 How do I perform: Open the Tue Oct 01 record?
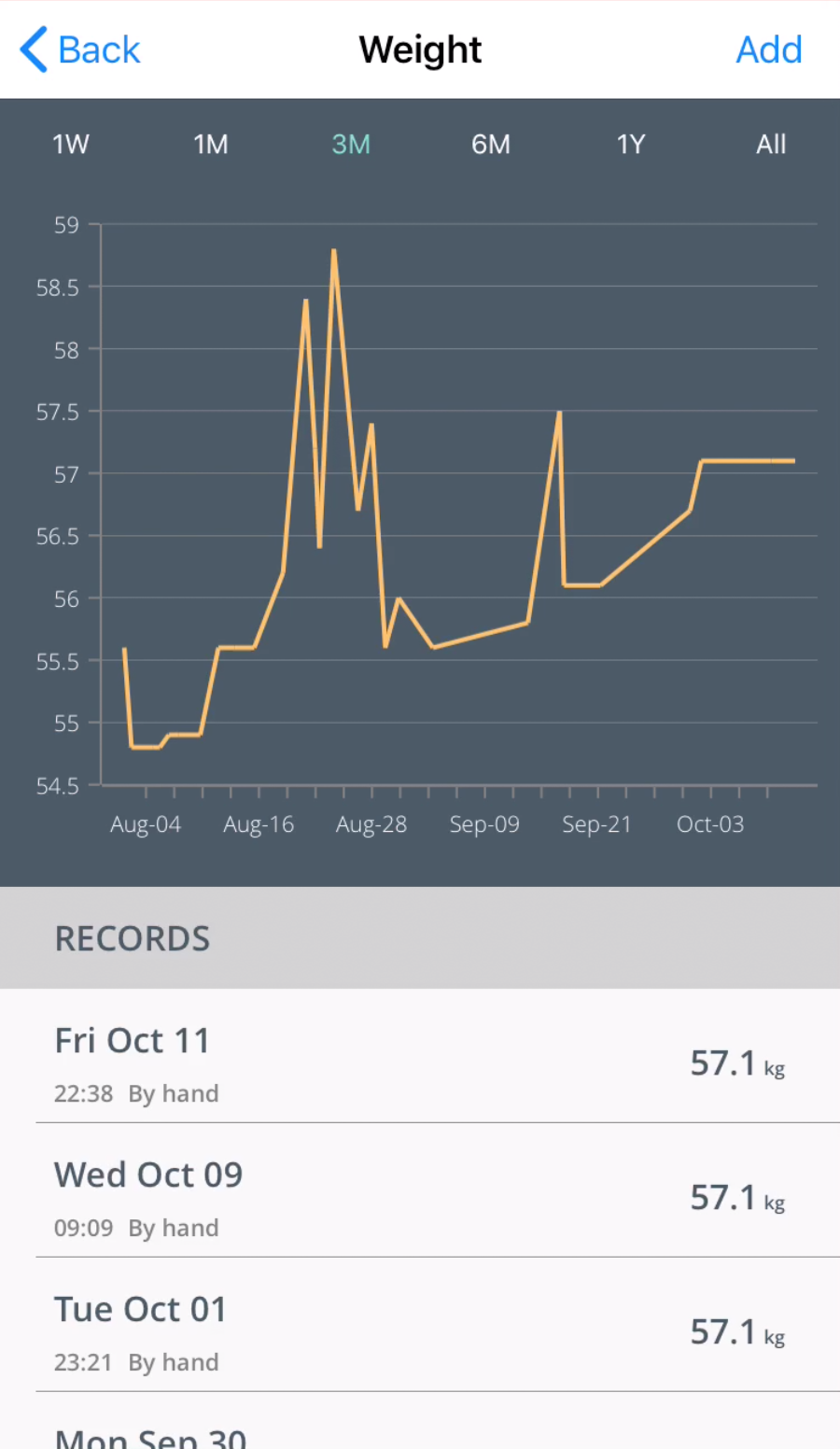coord(420,1325)
